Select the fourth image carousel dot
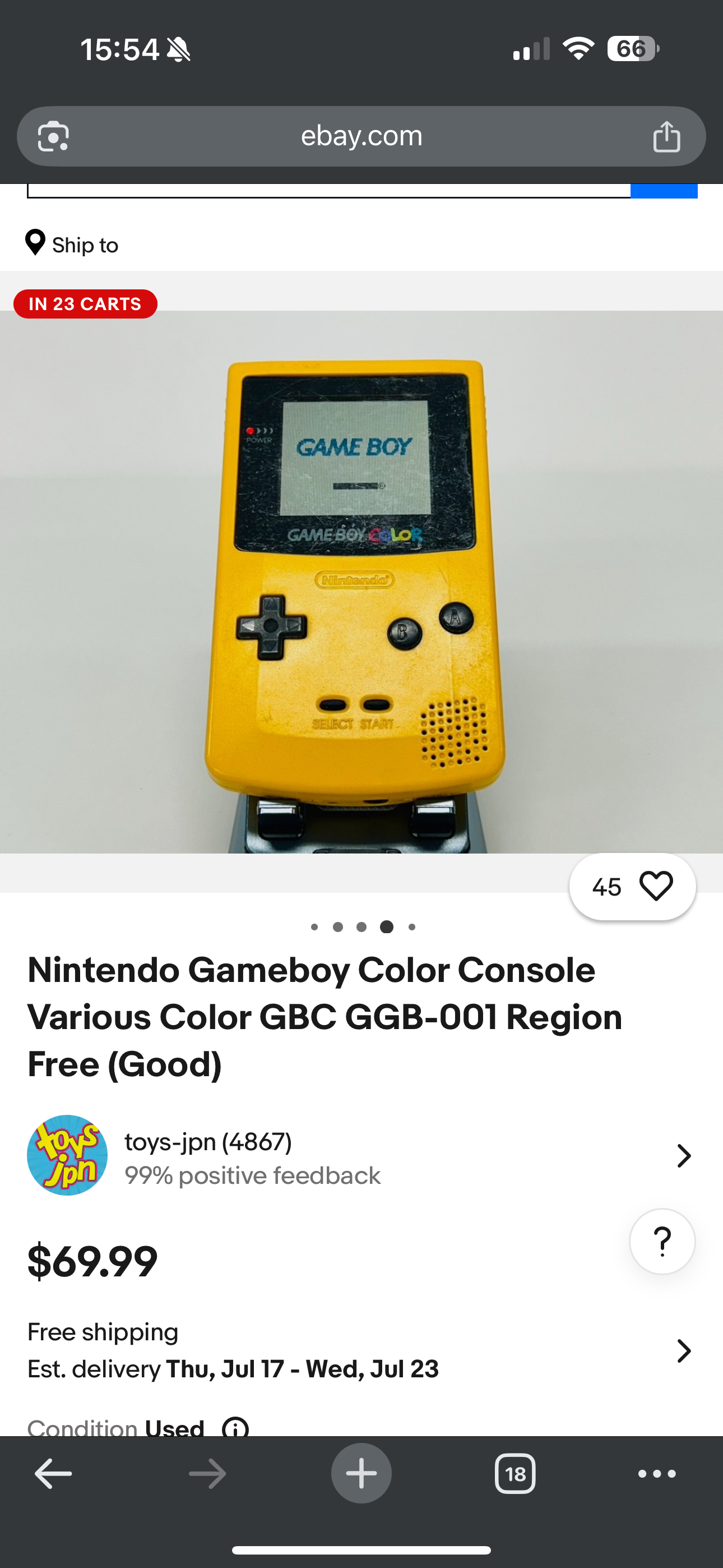The width and height of the screenshot is (723, 1568). tap(387, 926)
